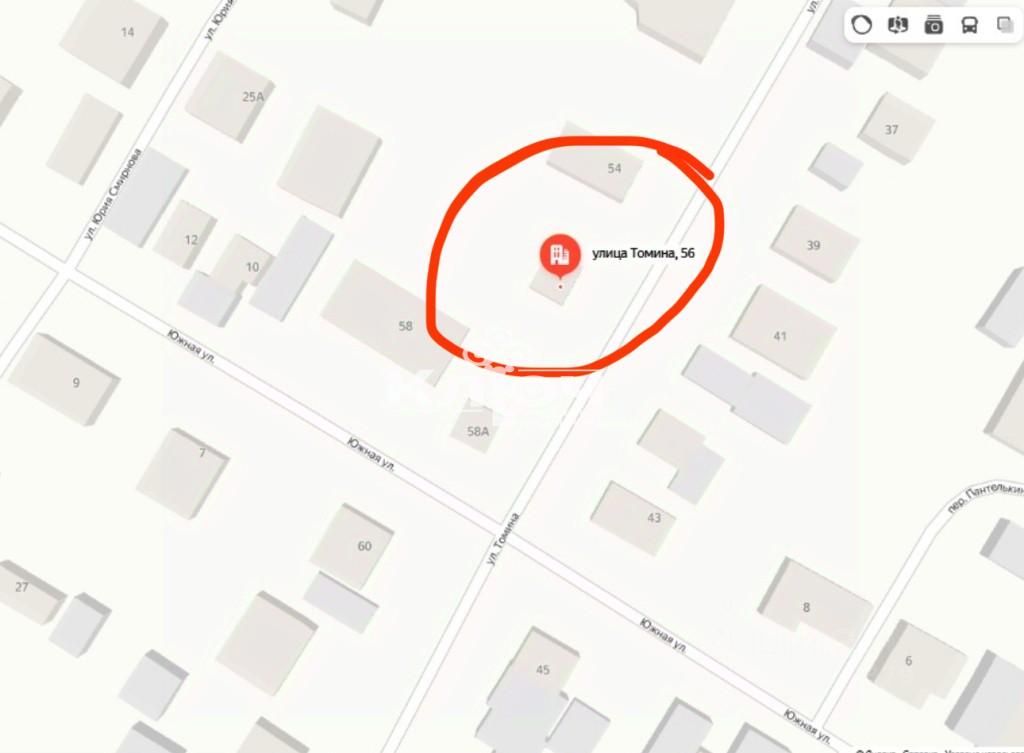Toggle the traffic layer circle icon
Image resolution: width=1024 pixels, height=753 pixels.
coord(862,25)
